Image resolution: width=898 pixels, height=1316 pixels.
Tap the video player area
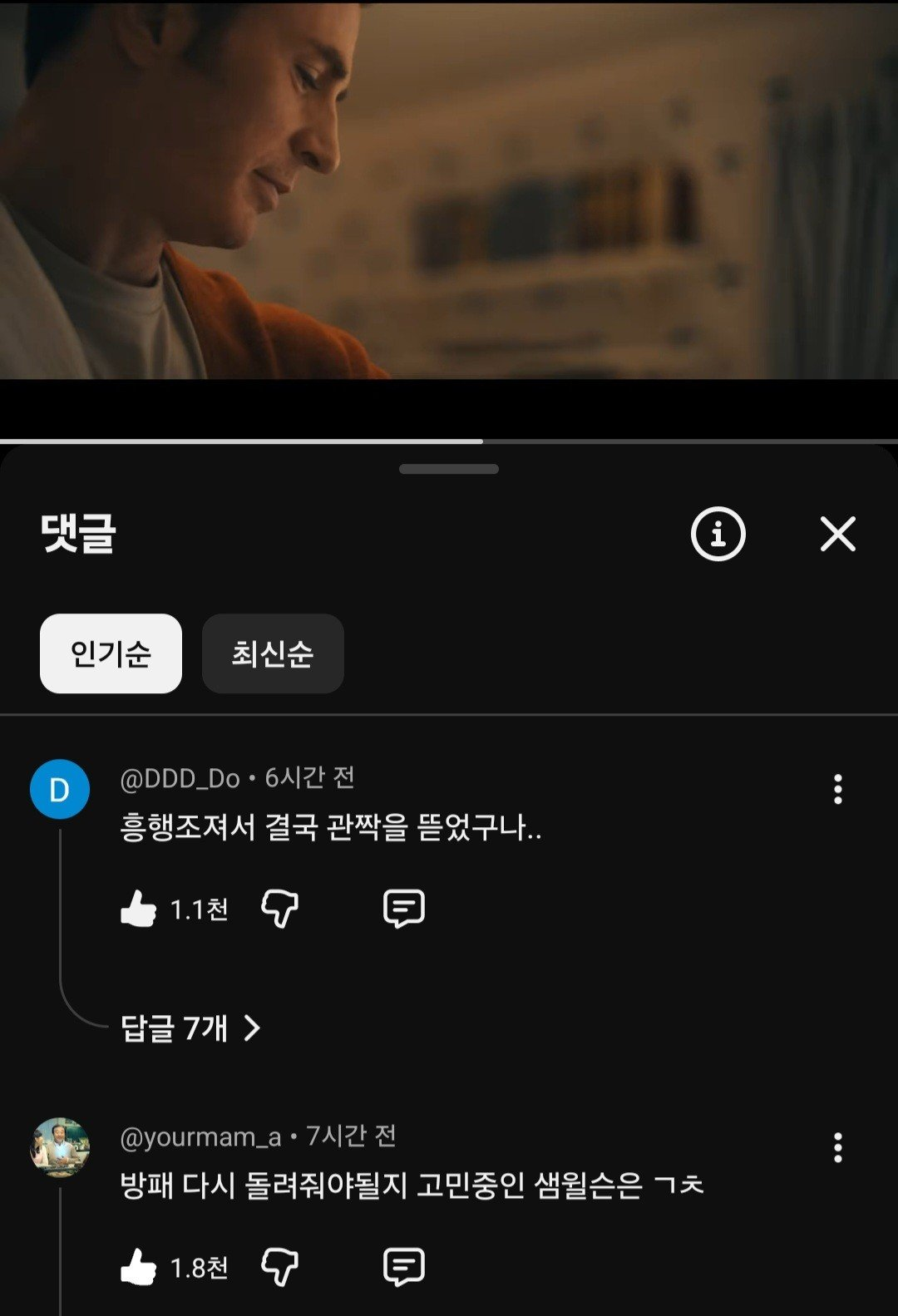pyautogui.click(x=449, y=191)
